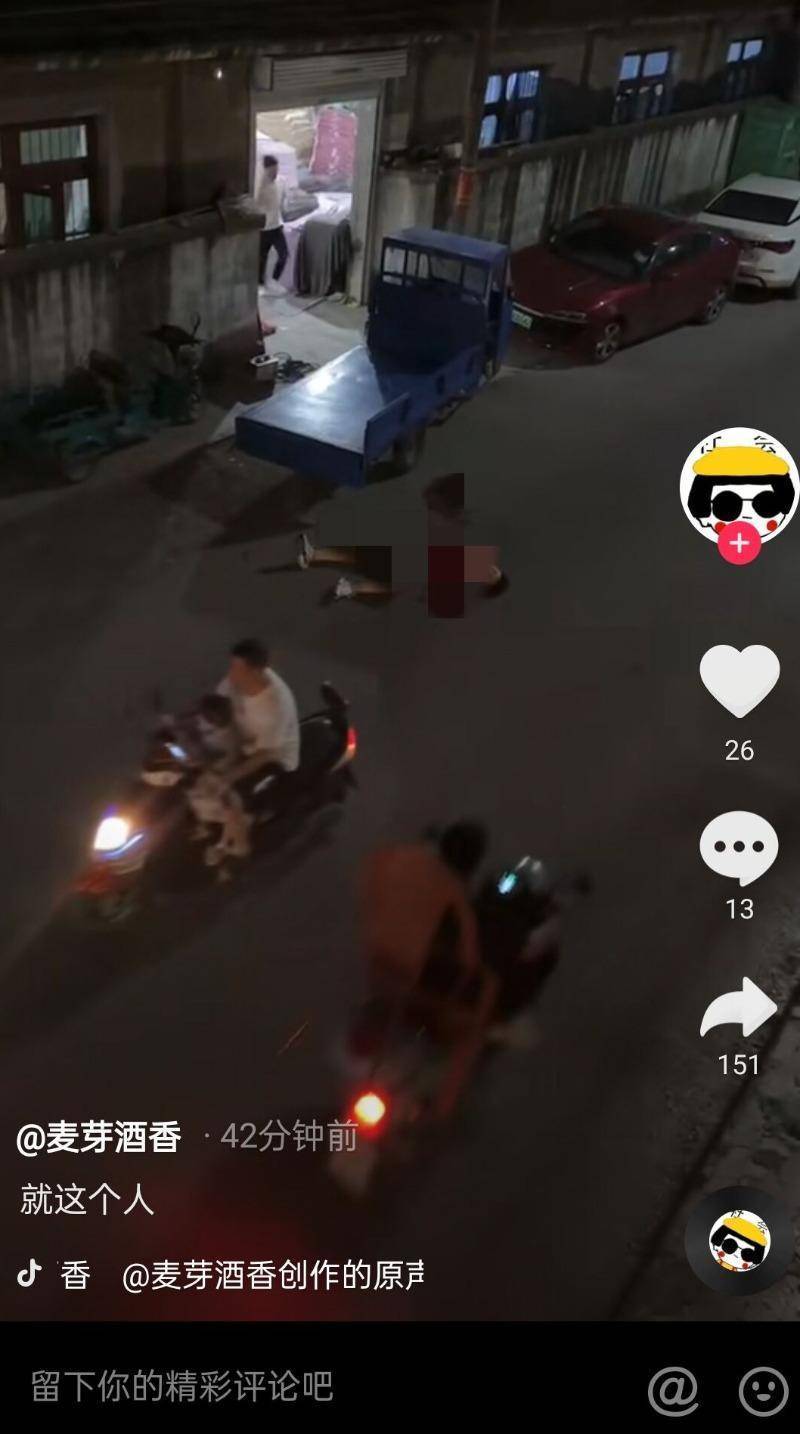Like this video with the heart
800x1434 pixels.
[739, 681]
